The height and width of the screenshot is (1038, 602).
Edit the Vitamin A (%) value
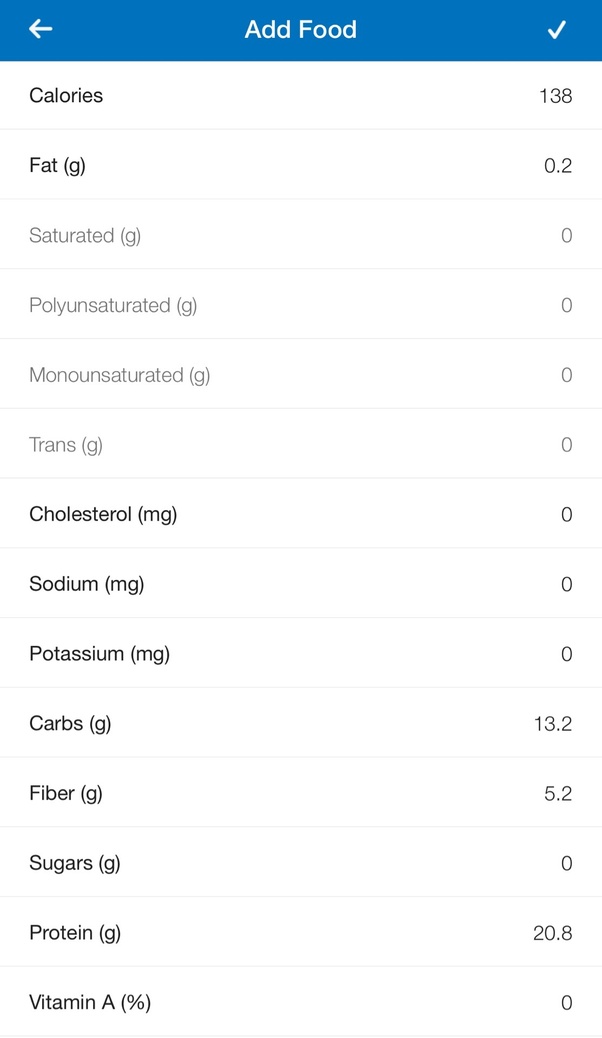566,1003
